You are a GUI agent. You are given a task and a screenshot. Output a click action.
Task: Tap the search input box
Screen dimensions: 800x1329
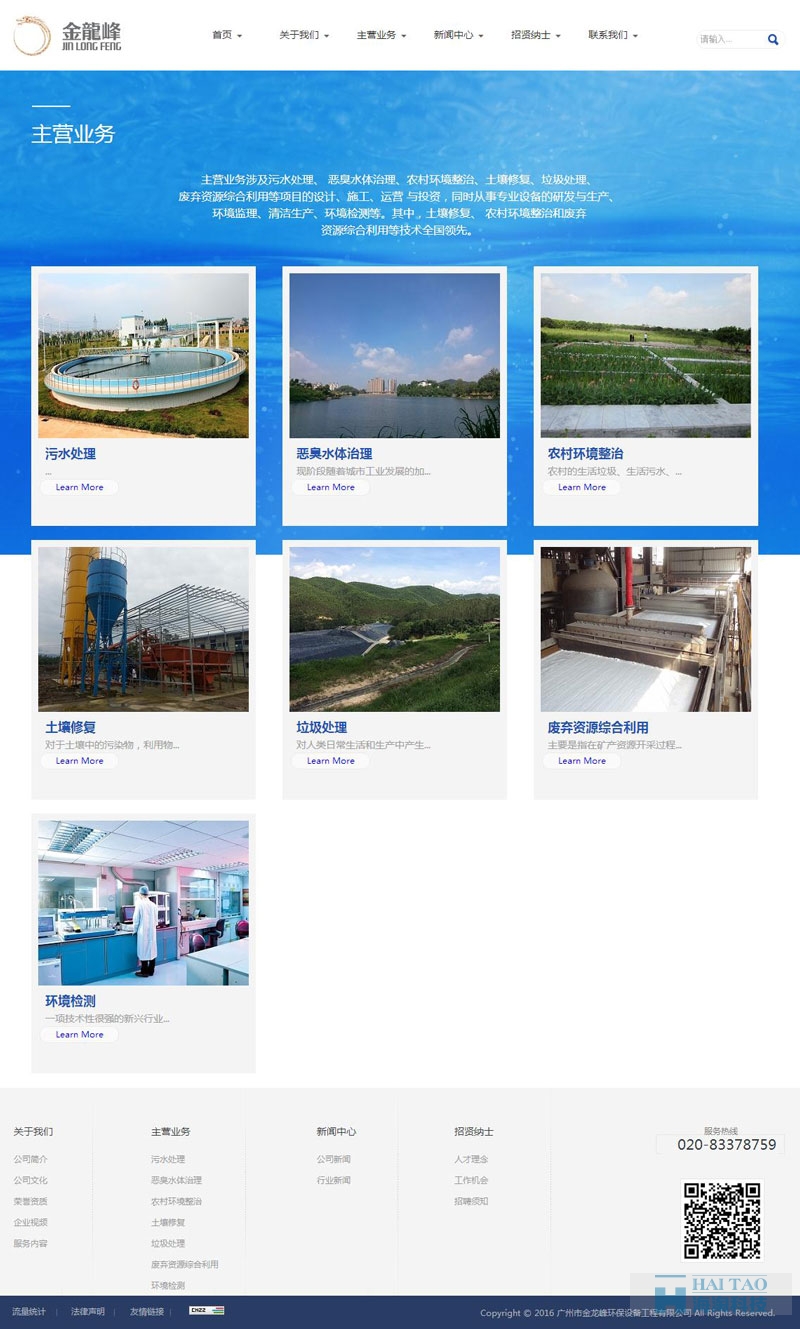(731, 40)
